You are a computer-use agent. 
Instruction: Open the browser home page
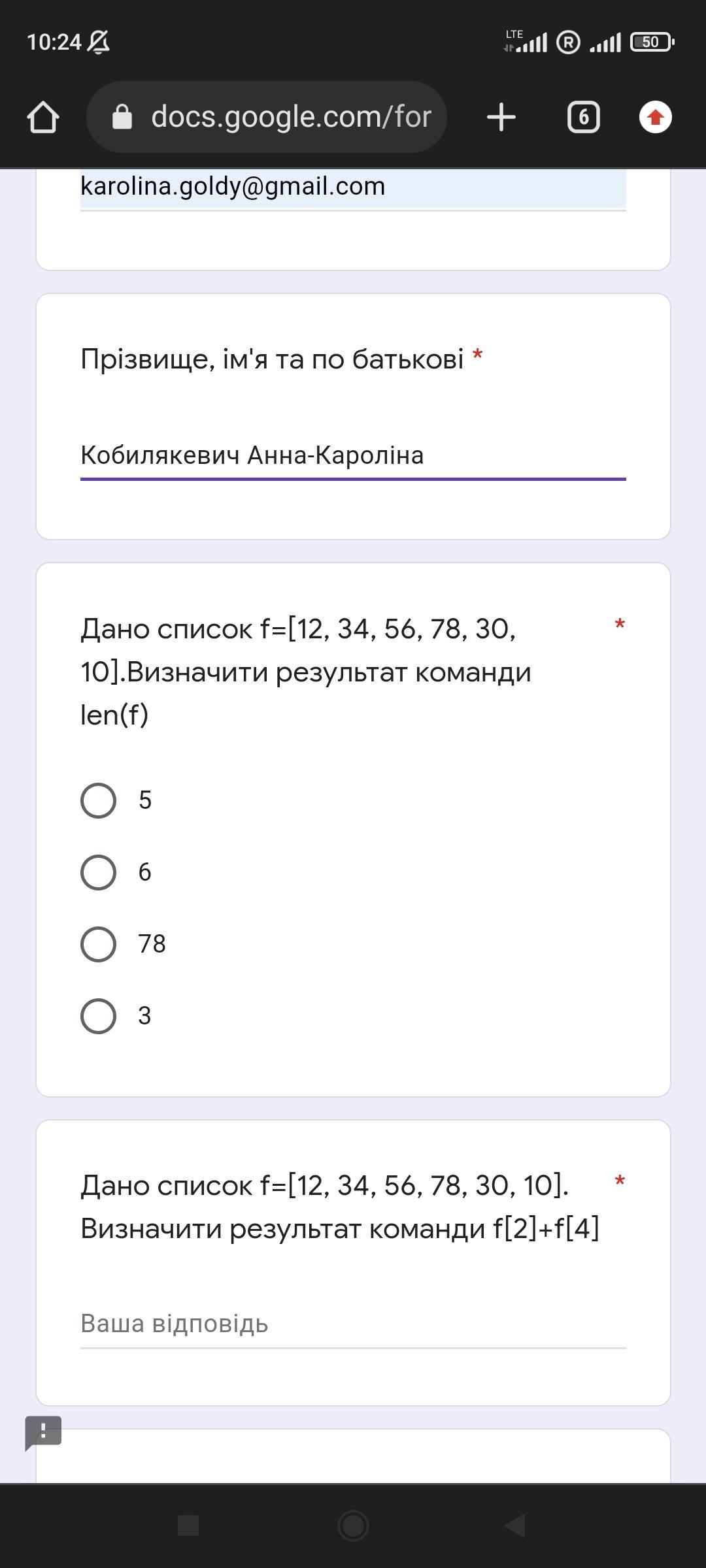pyautogui.click(x=43, y=118)
